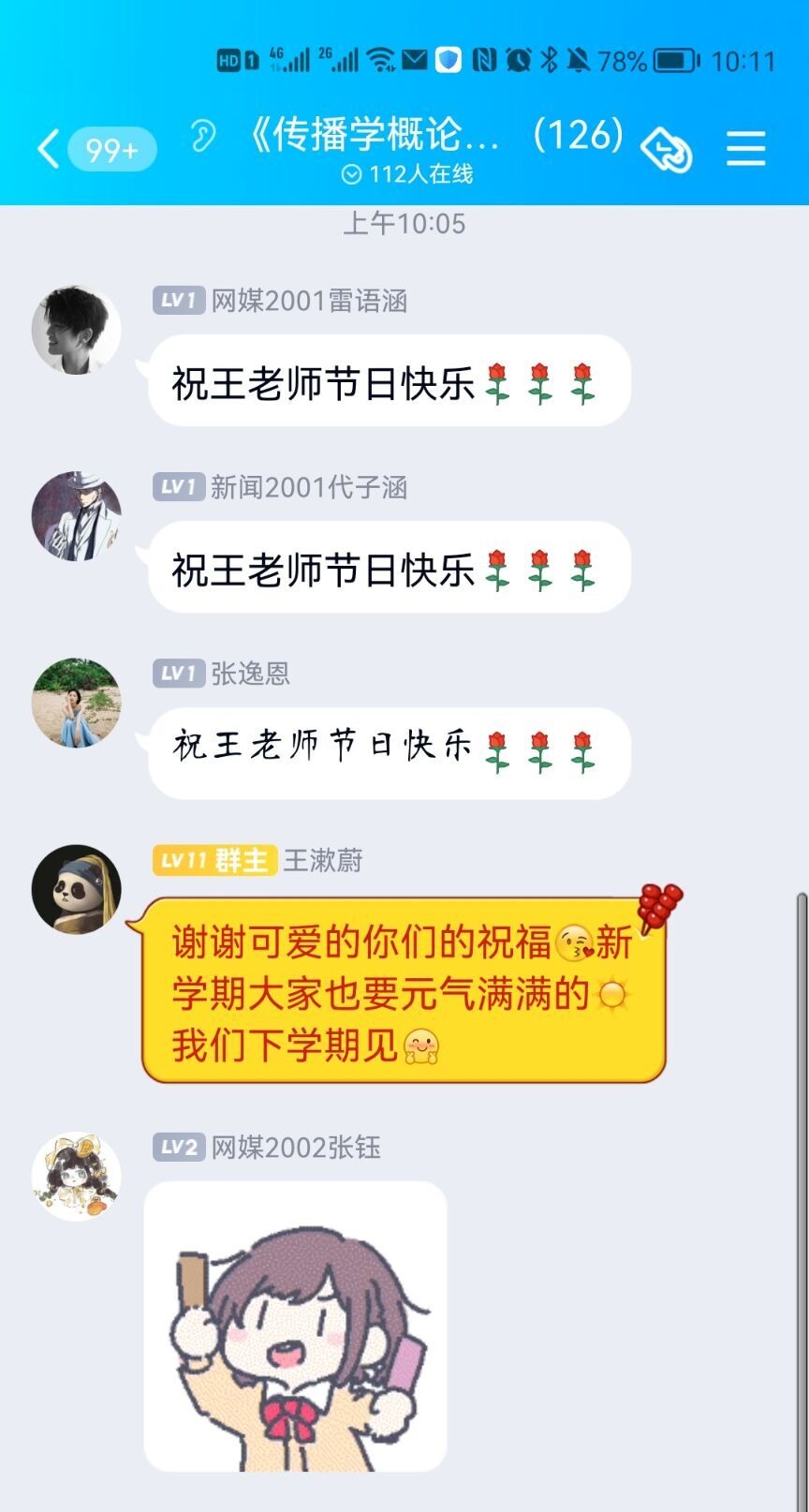Expand the 112人在线 online members list
This screenshot has height=1512, width=809.
click(407, 174)
